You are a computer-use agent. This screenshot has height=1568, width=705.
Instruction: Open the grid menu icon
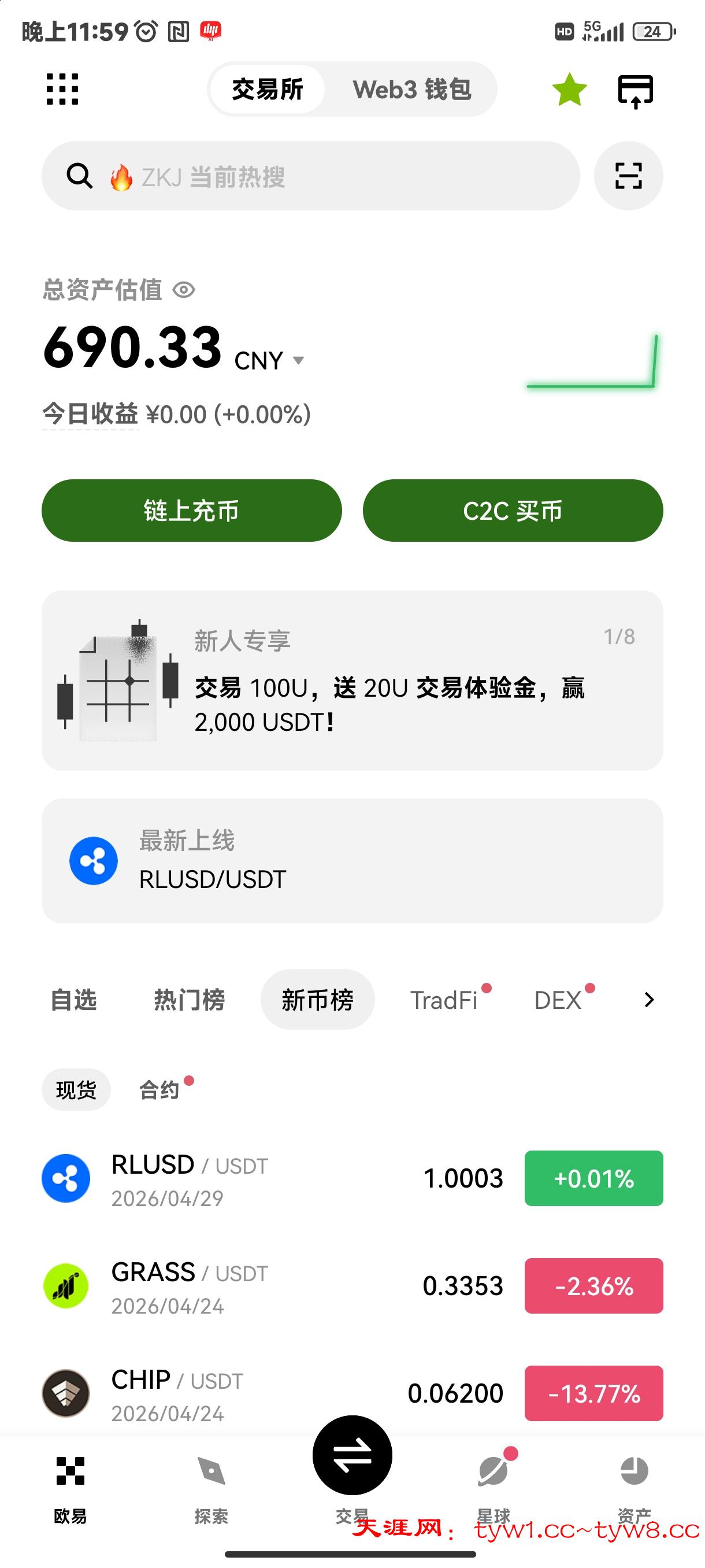pyautogui.click(x=62, y=90)
